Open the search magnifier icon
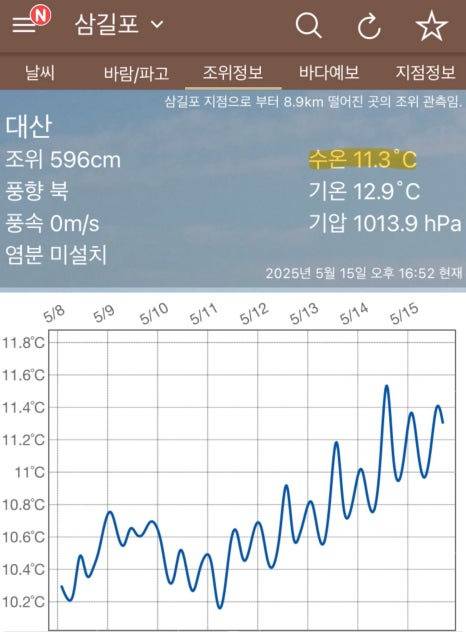This screenshot has height=632, width=466. [x=308, y=25]
